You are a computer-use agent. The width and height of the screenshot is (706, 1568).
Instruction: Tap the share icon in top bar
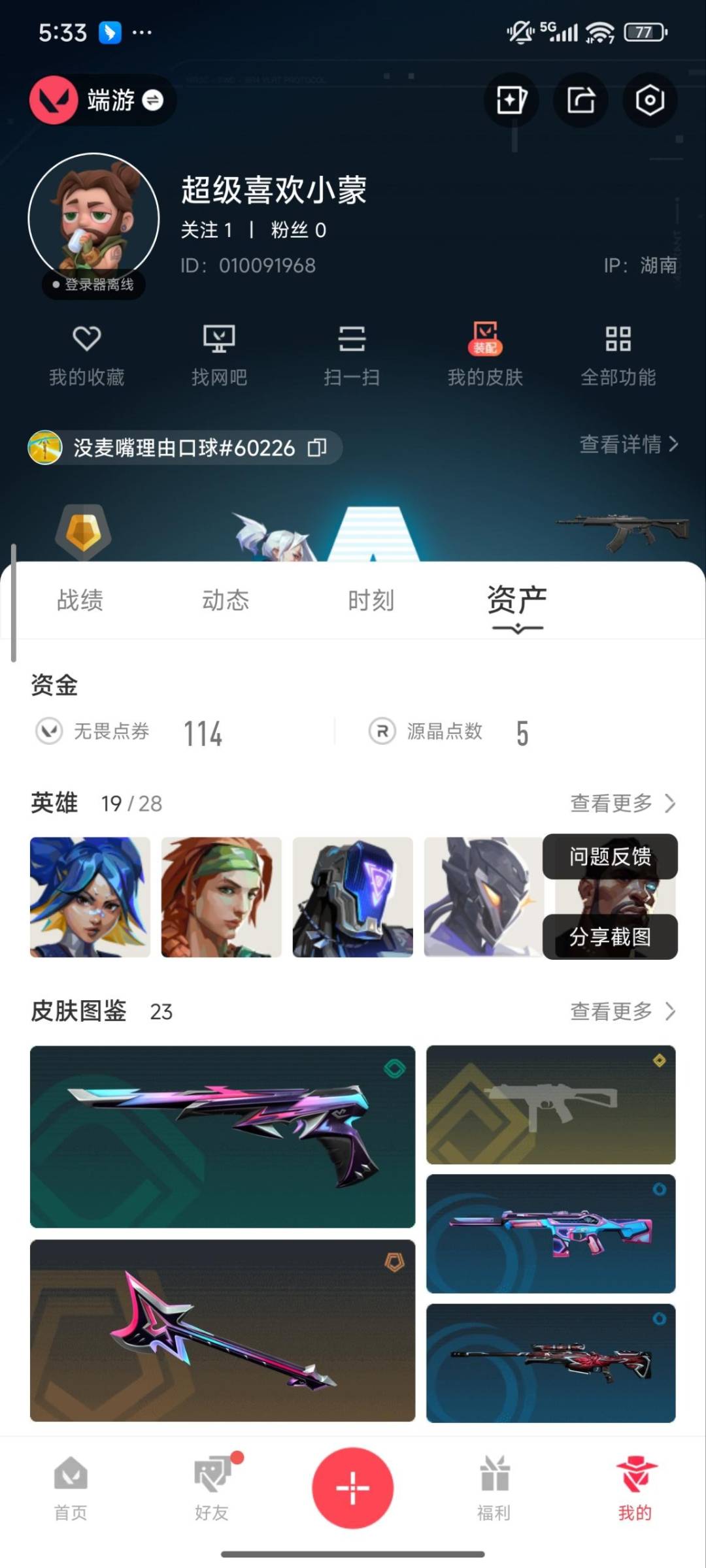point(580,100)
